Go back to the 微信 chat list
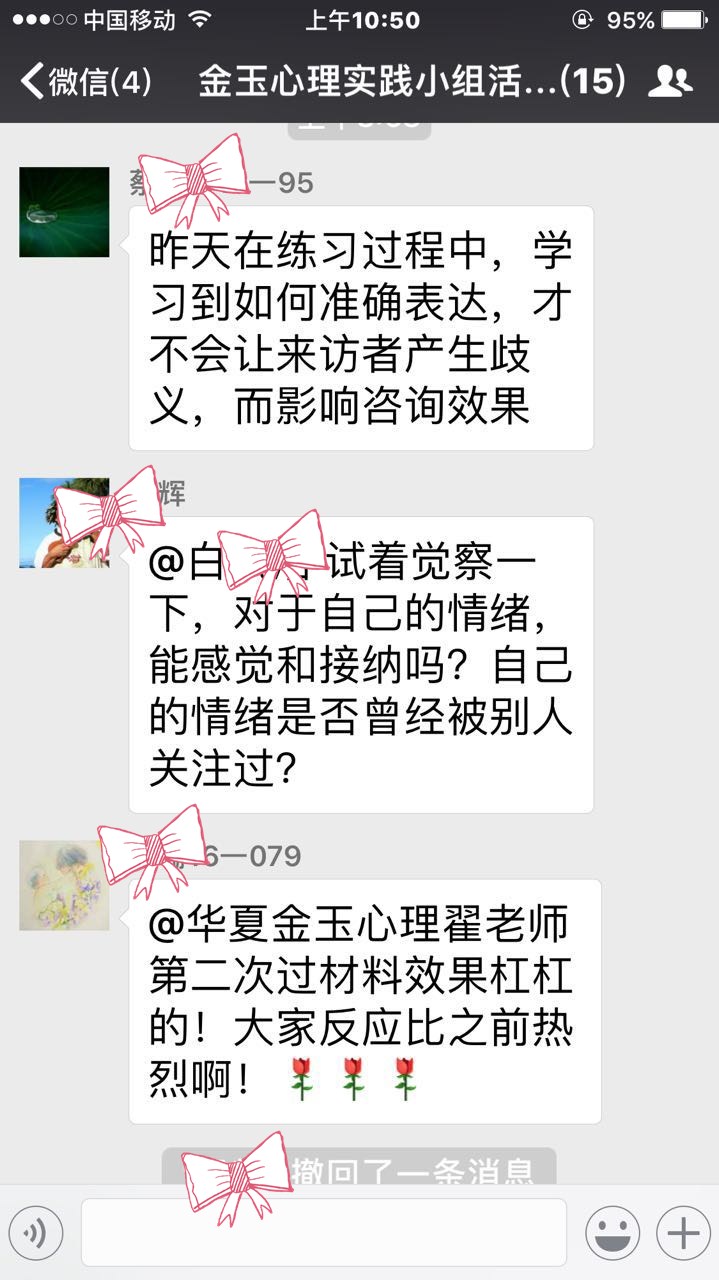Image resolution: width=719 pixels, height=1280 pixels. (85, 81)
